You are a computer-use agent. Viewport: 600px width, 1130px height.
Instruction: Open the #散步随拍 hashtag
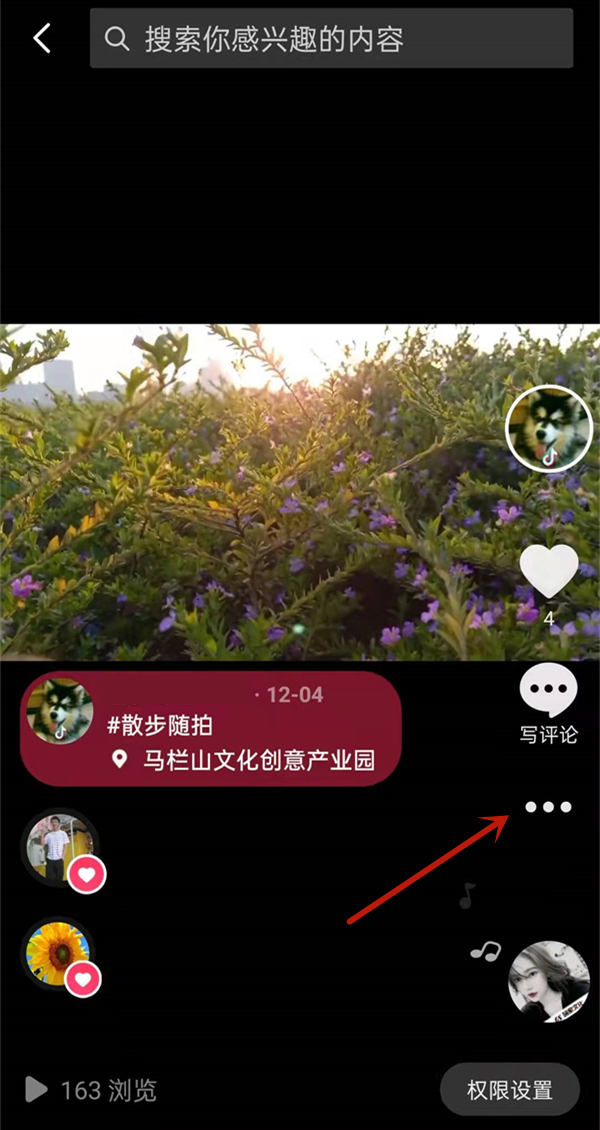pos(159,727)
